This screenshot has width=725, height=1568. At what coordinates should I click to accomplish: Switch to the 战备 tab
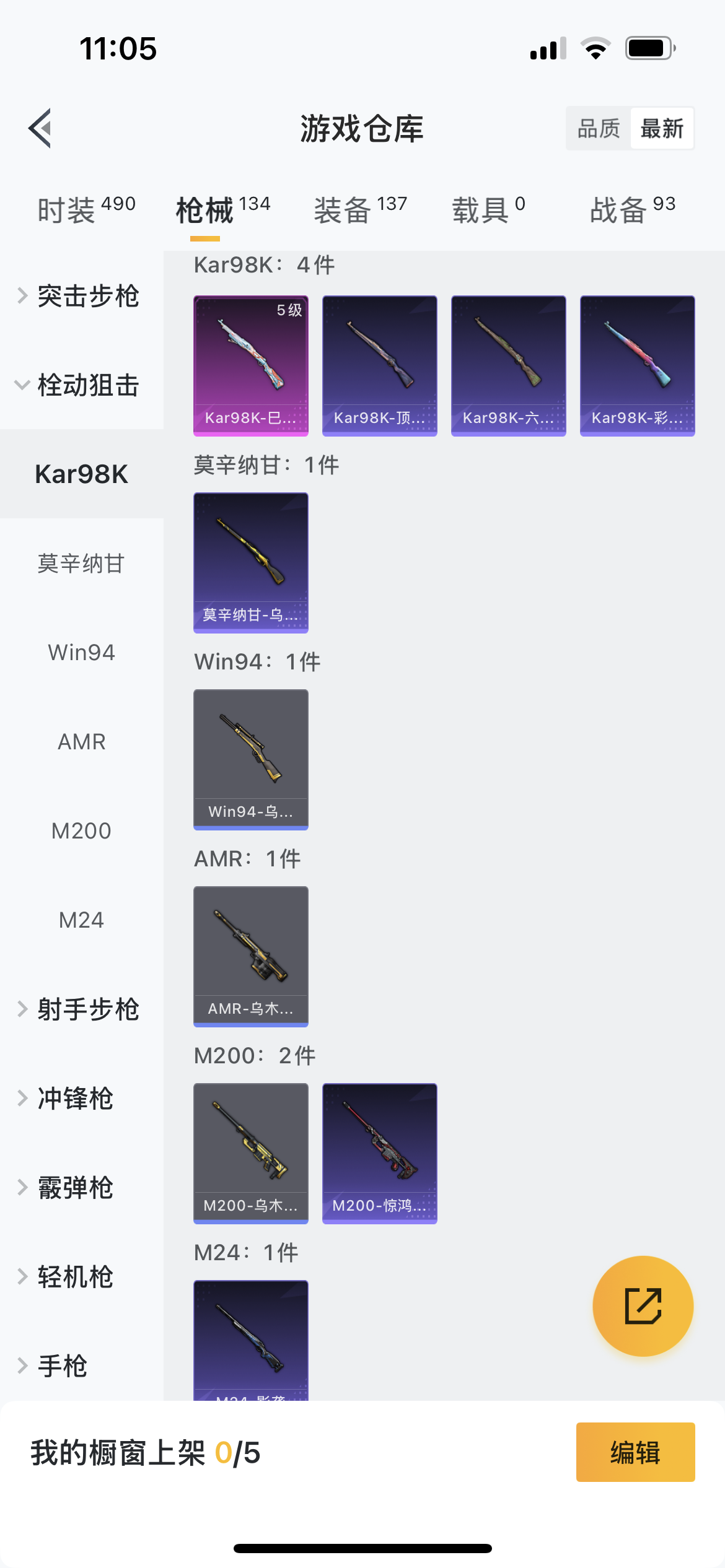pyautogui.click(x=632, y=209)
